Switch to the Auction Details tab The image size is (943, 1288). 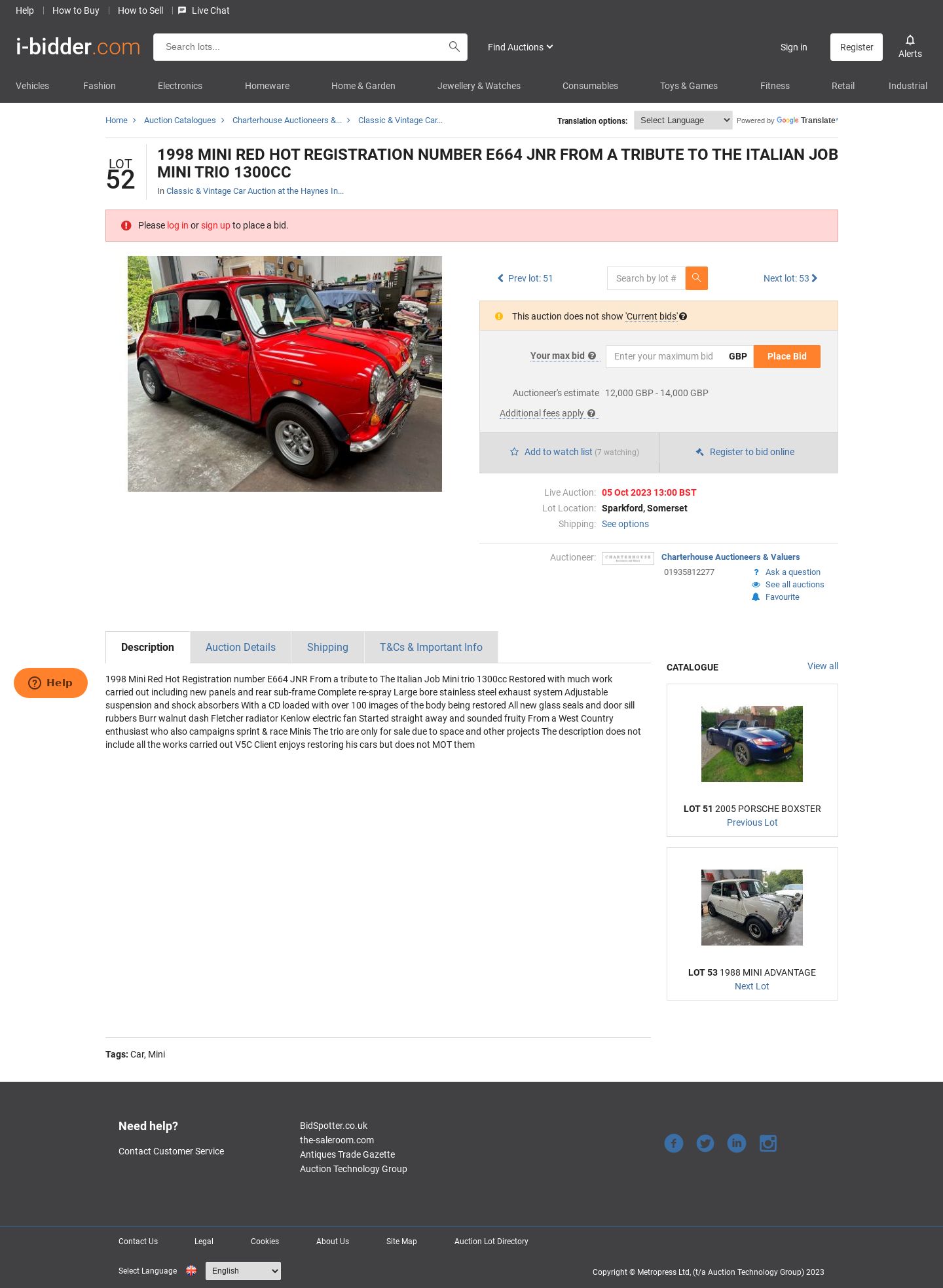(240, 647)
